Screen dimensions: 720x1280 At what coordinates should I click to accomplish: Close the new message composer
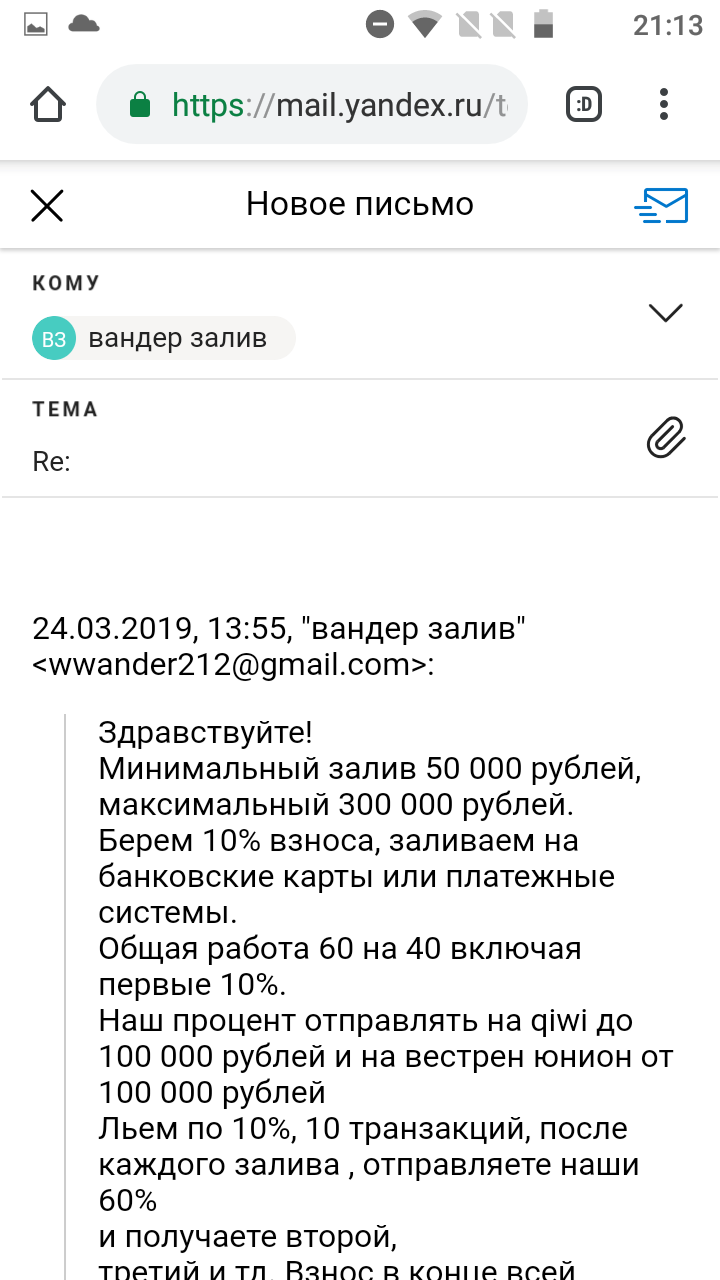tap(47, 205)
